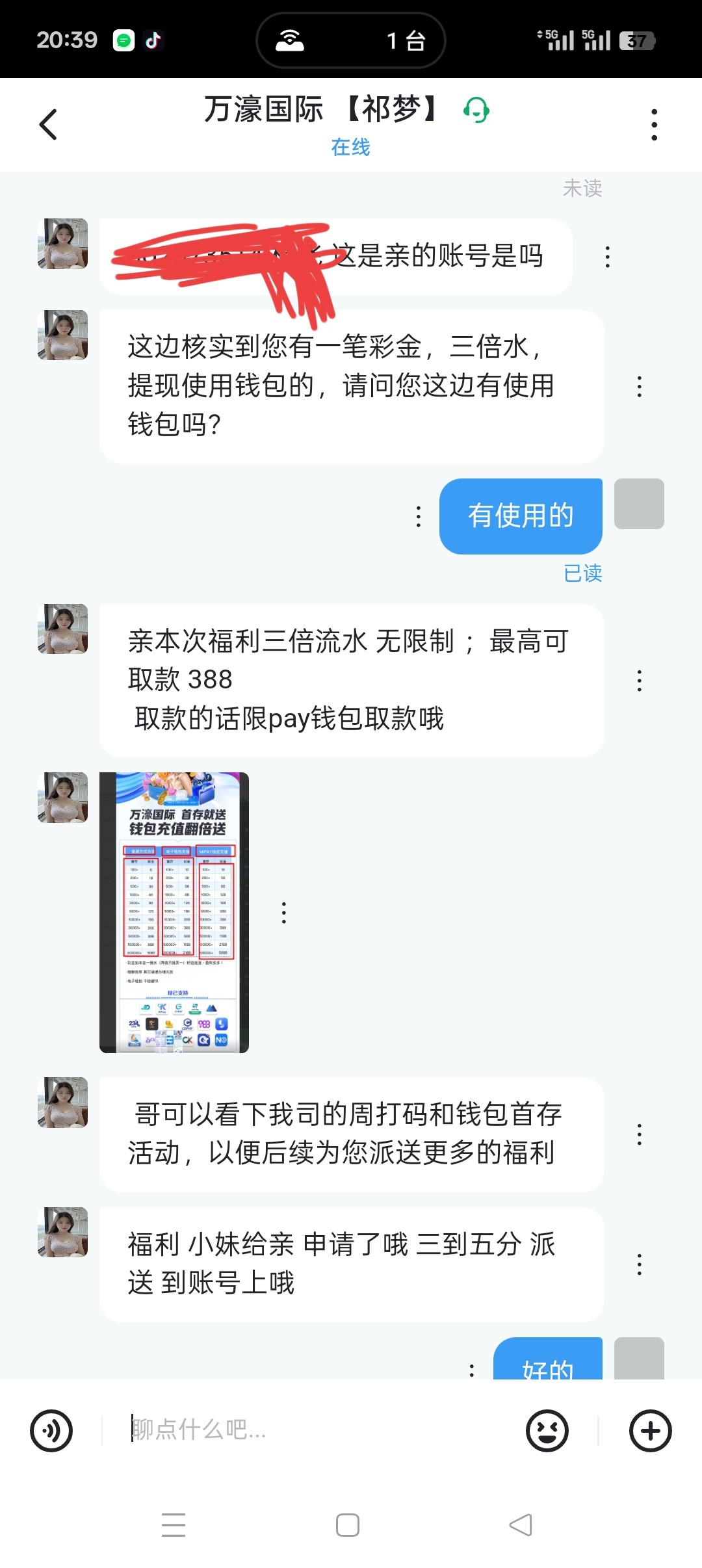Switch to voice message input
The height and width of the screenshot is (1568, 702).
pos(51,1431)
